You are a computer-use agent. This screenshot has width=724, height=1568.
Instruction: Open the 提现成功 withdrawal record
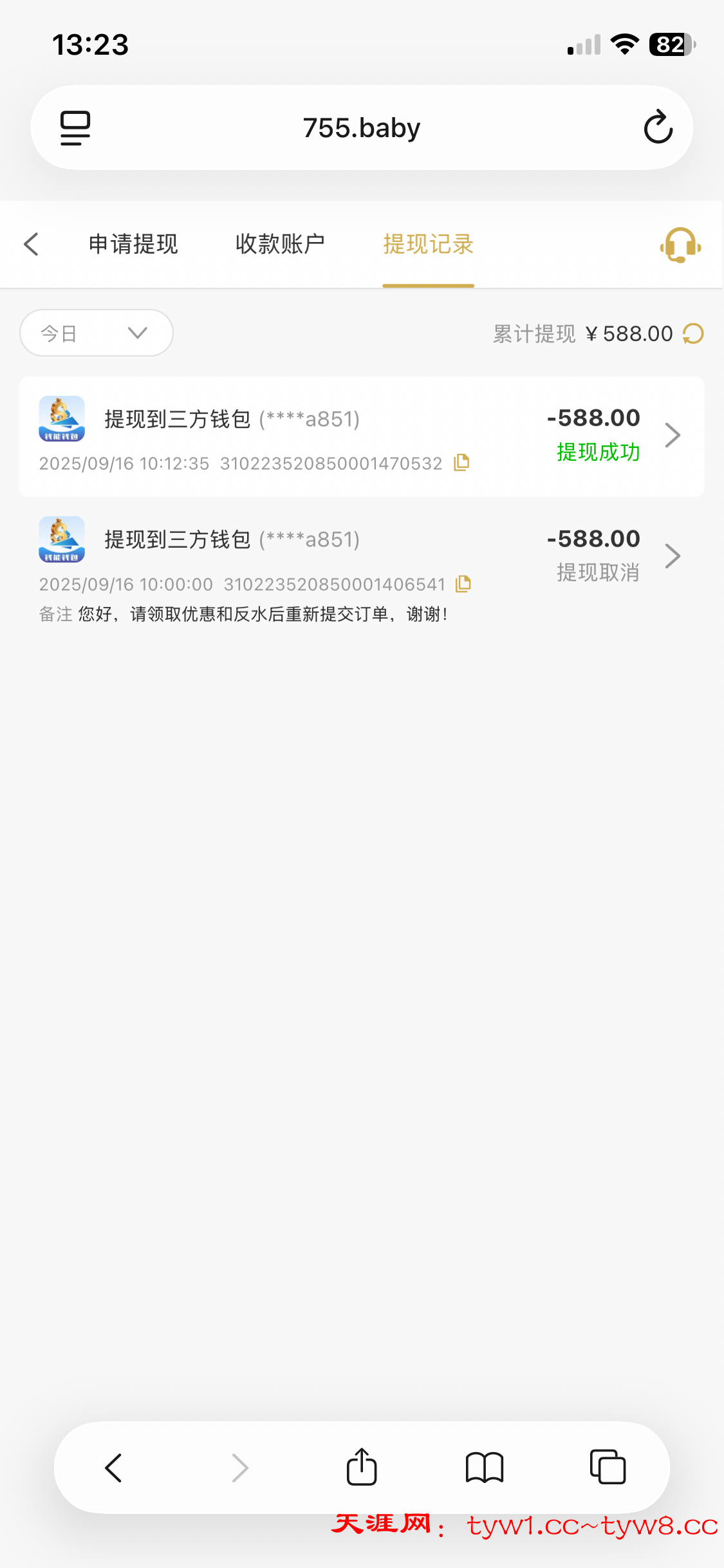[x=362, y=436]
